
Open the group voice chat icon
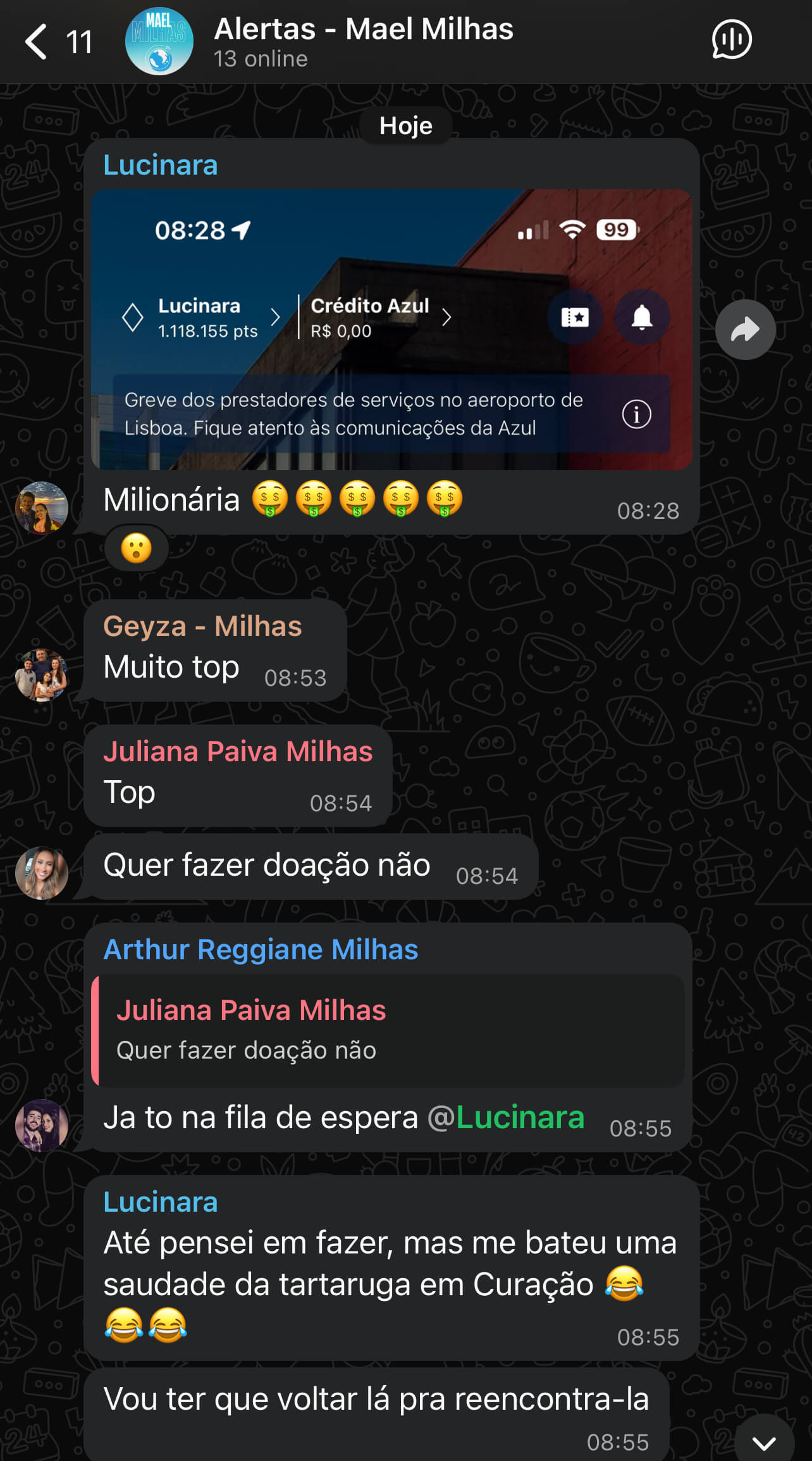pos(731,40)
